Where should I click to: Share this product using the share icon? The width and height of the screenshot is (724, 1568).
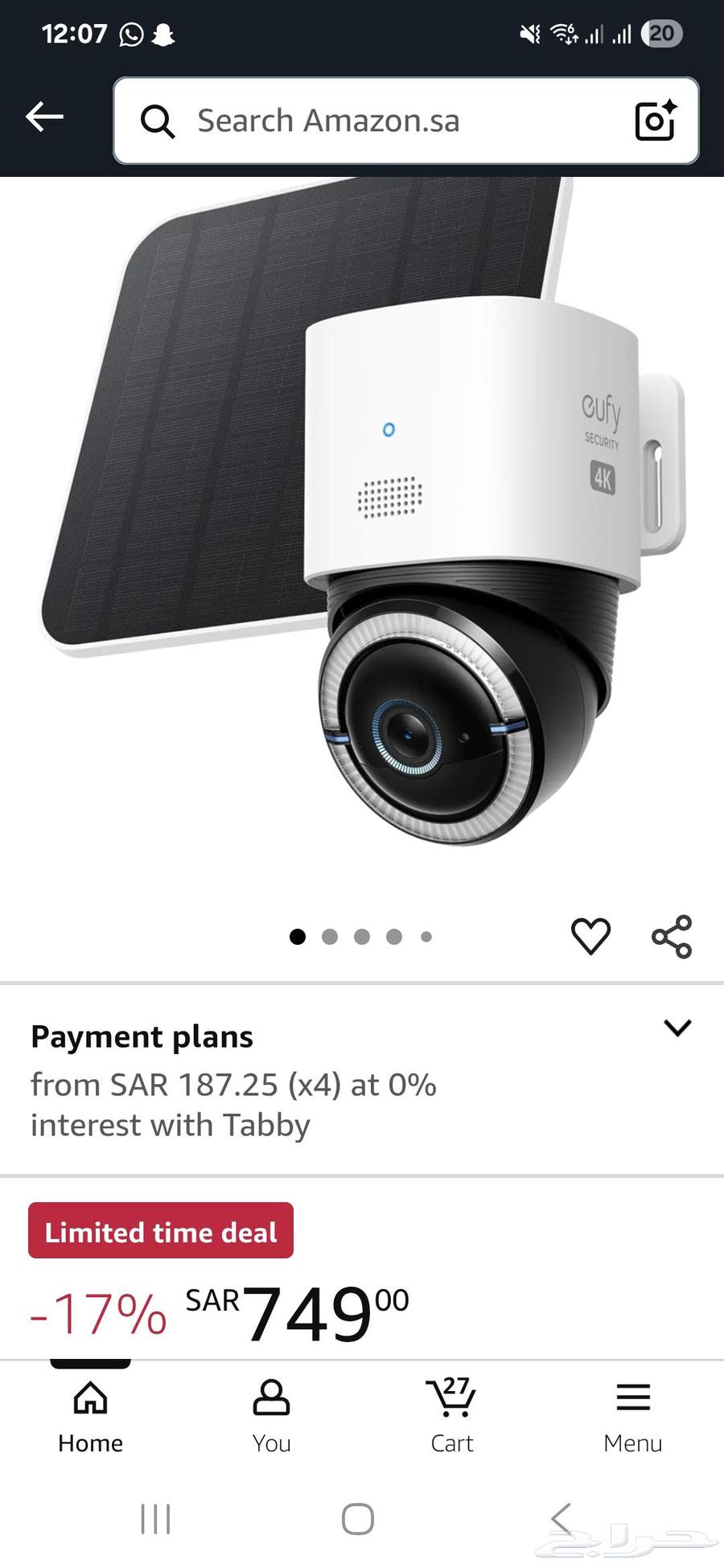[673, 935]
